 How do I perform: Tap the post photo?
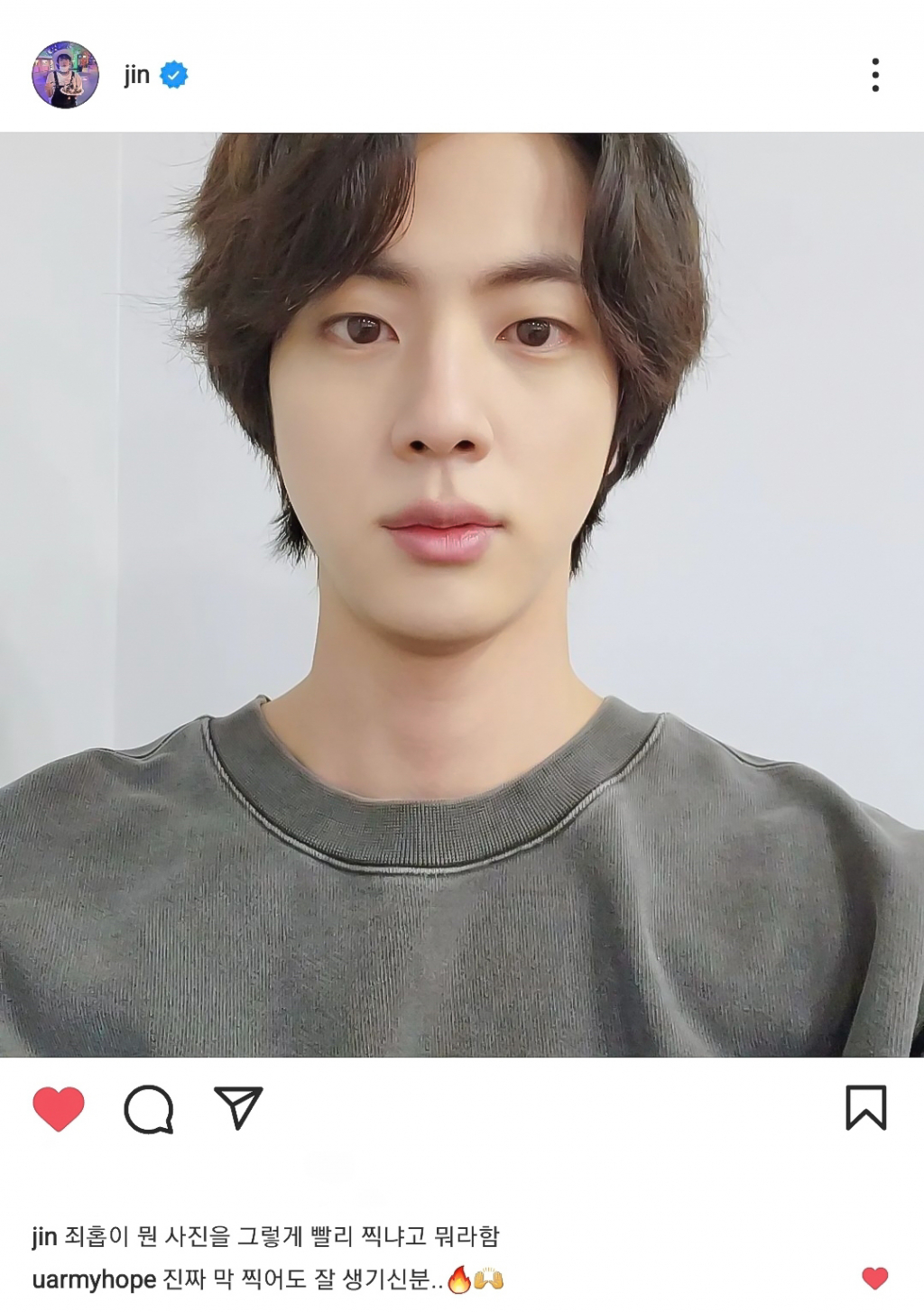tap(462, 596)
